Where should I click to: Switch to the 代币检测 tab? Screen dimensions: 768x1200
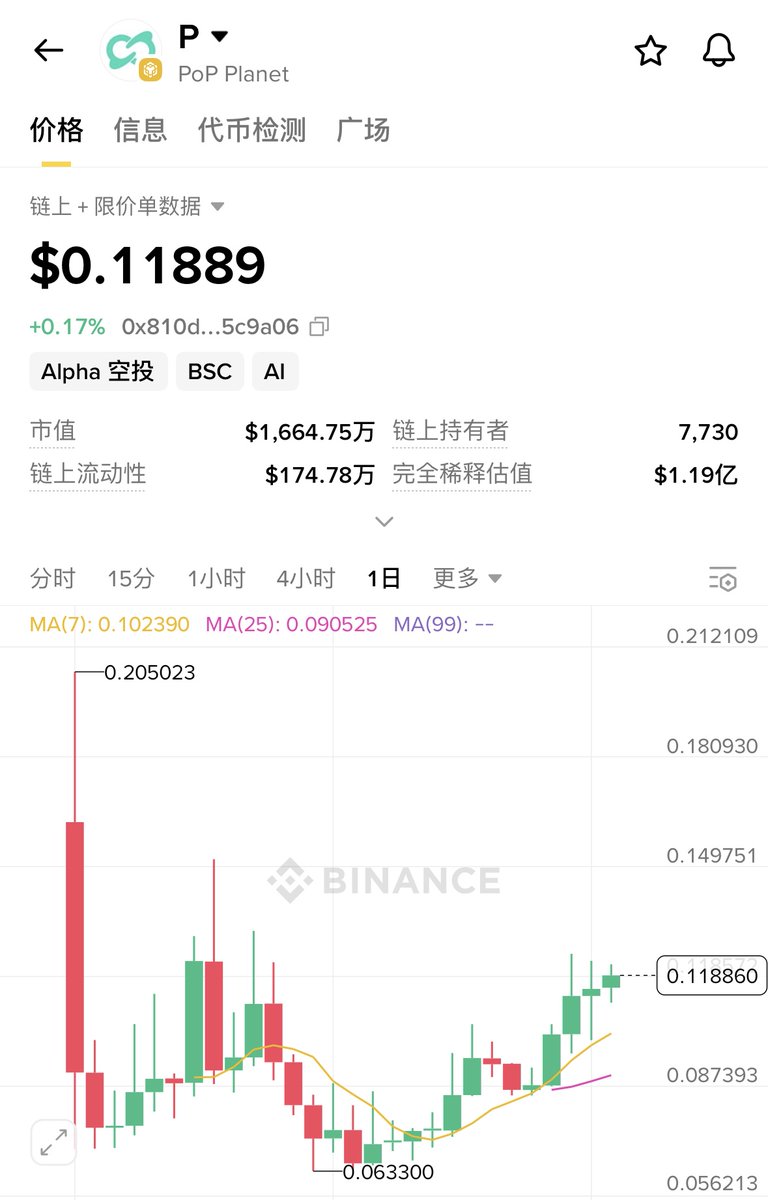coord(252,130)
